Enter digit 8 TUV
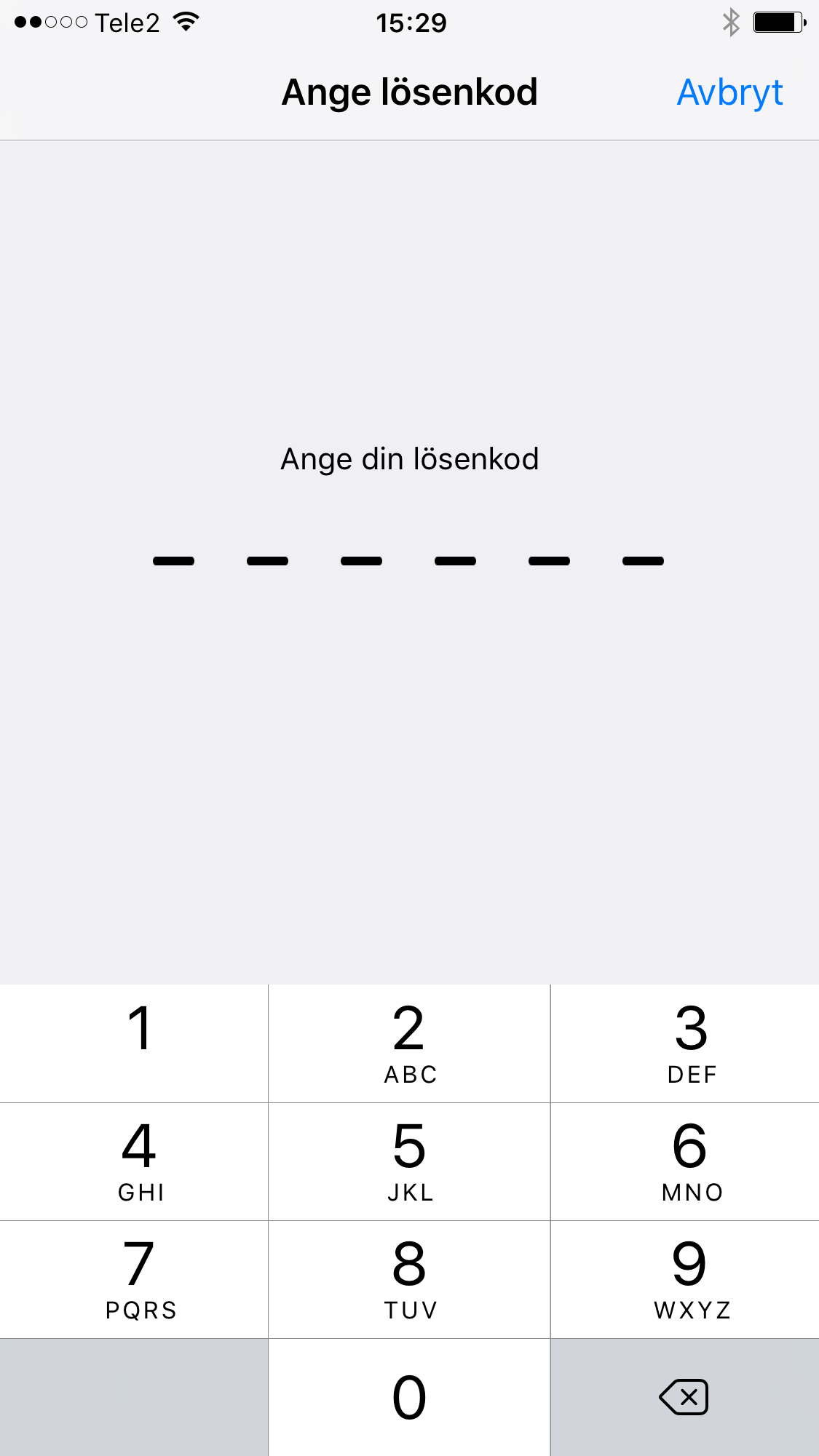This screenshot has height=1456, width=819. [409, 1279]
